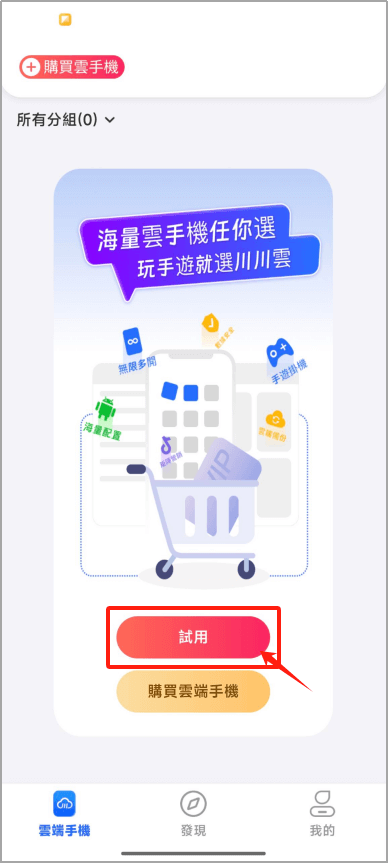The width and height of the screenshot is (388, 863).
Task: Tap the 購買雲手機 button at top
Action: 72,67
